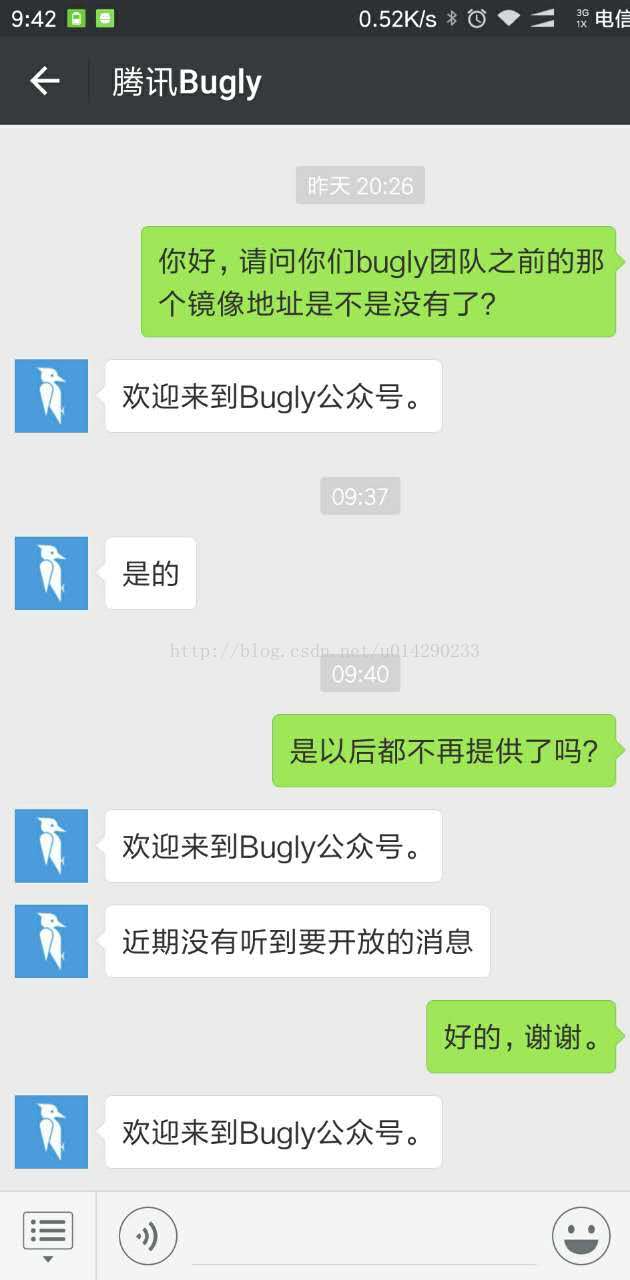Switch to voice message input
Screen dimensions: 630x1280
click(148, 1236)
